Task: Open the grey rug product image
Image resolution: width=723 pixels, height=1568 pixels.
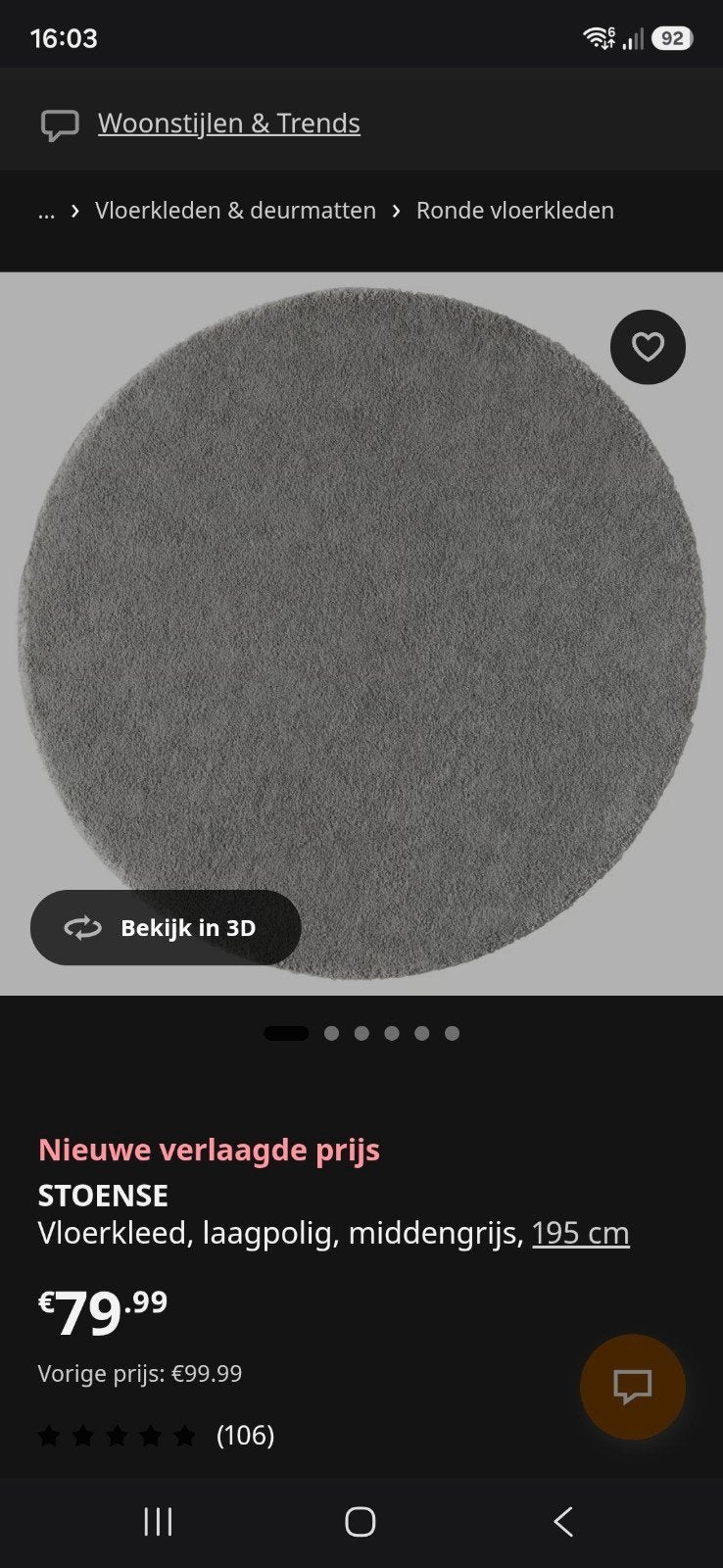Action: click(x=361, y=633)
